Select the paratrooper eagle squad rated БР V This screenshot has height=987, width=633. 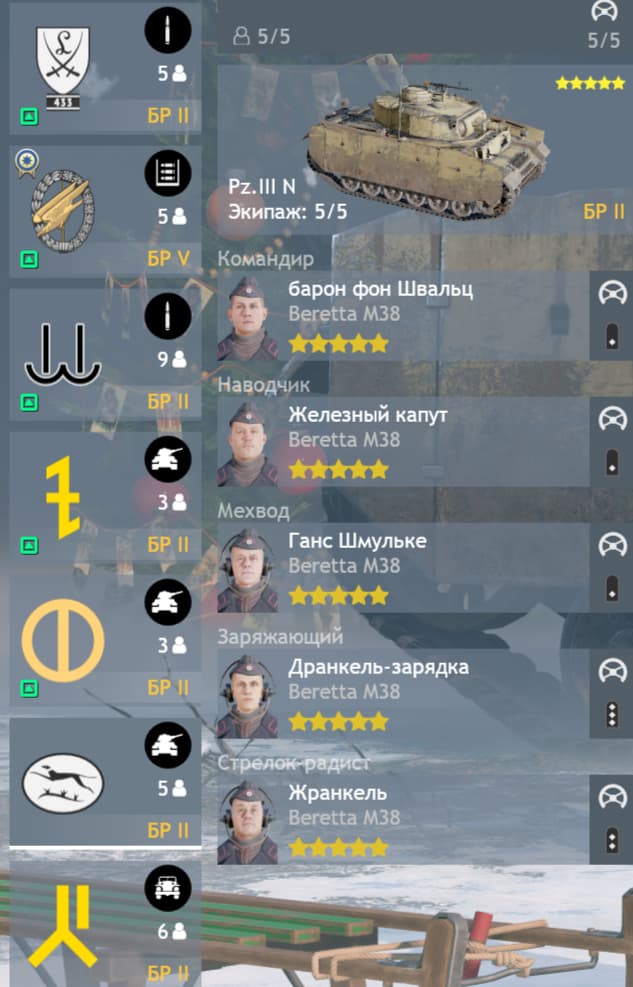pos(105,211)
